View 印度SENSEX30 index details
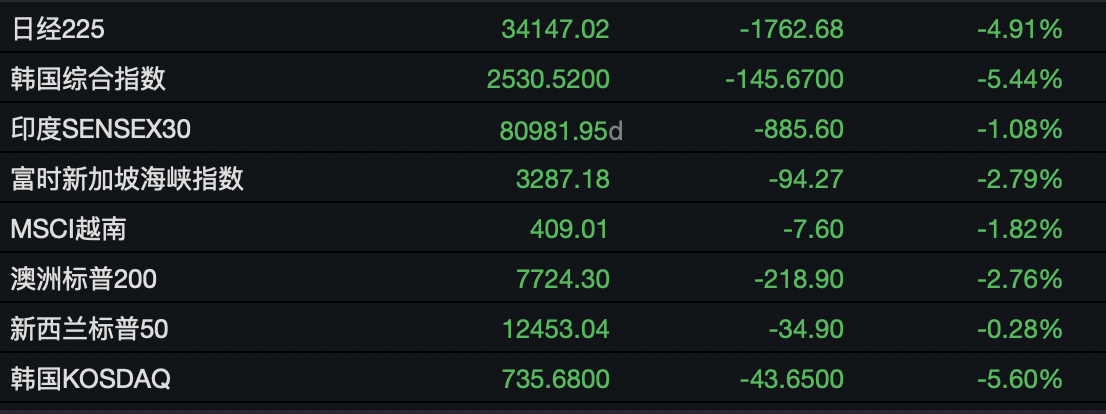This screenshot has width=1106, height=414. click(x=100, y=129)
